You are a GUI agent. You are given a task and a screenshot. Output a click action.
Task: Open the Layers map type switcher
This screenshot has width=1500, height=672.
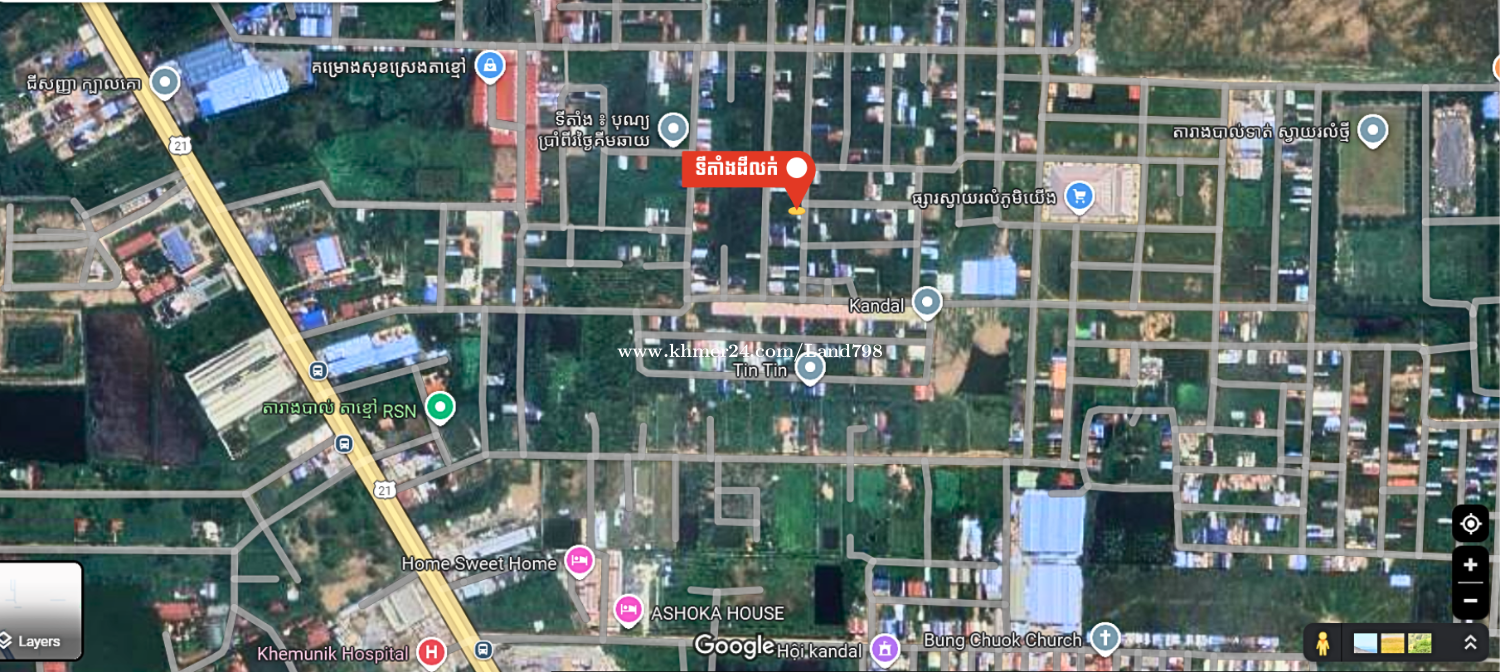tap(40, 611)
